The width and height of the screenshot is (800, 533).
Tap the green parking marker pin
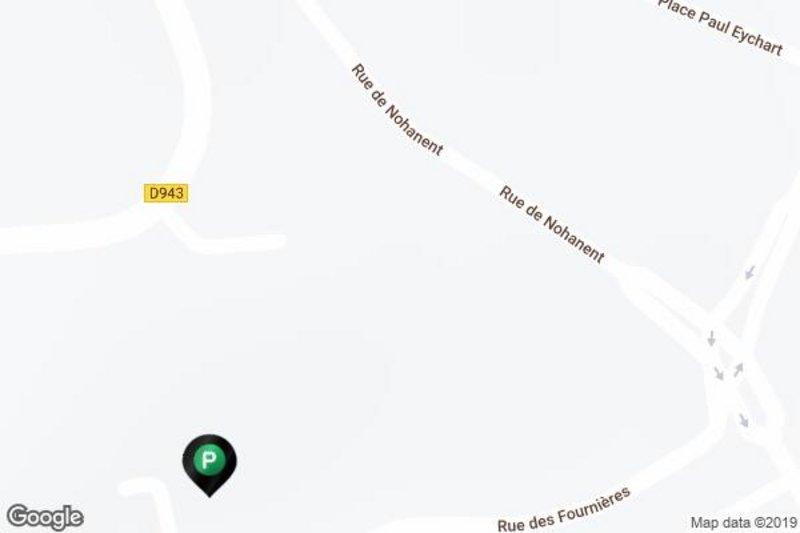coord(209,463)
